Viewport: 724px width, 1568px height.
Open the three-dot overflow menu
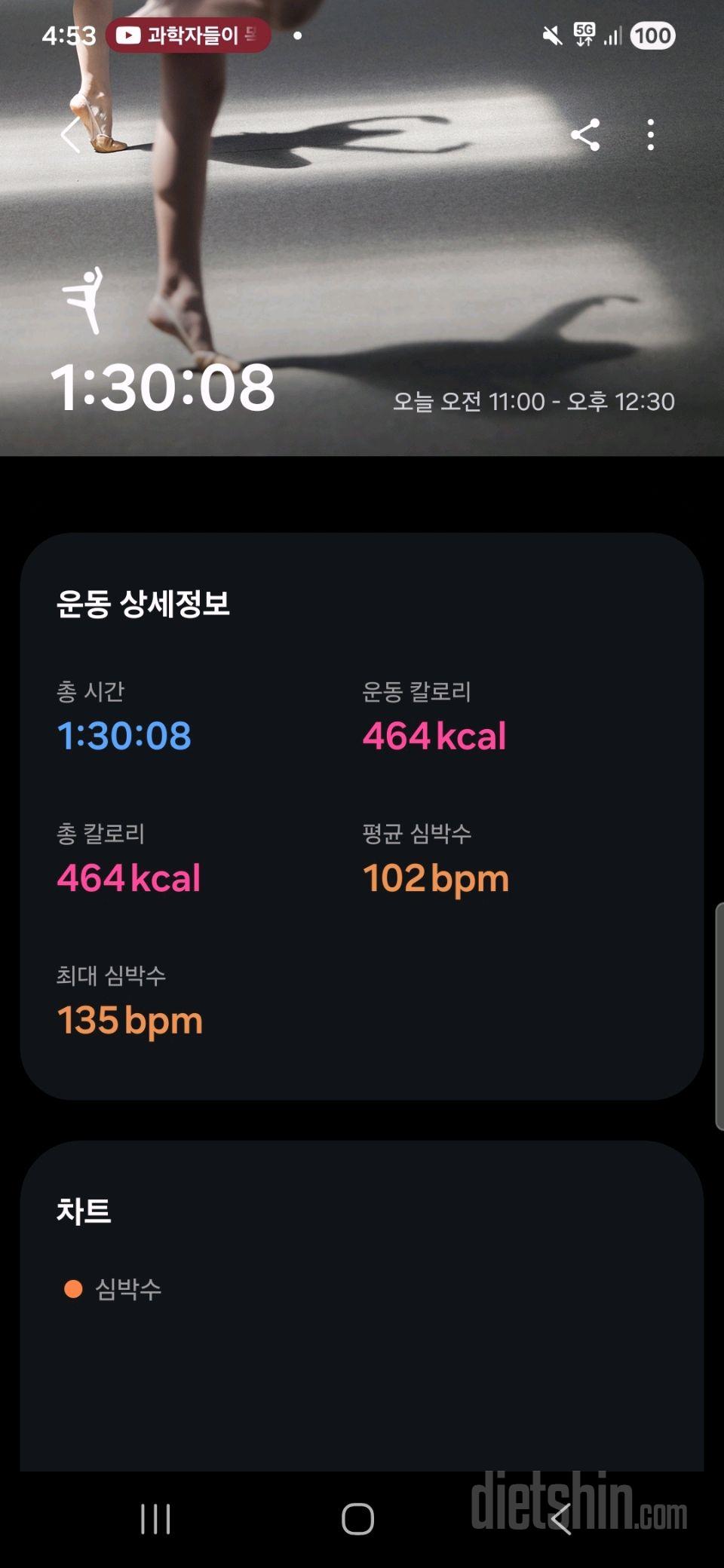pyautogui.click(x=651, y=136)
